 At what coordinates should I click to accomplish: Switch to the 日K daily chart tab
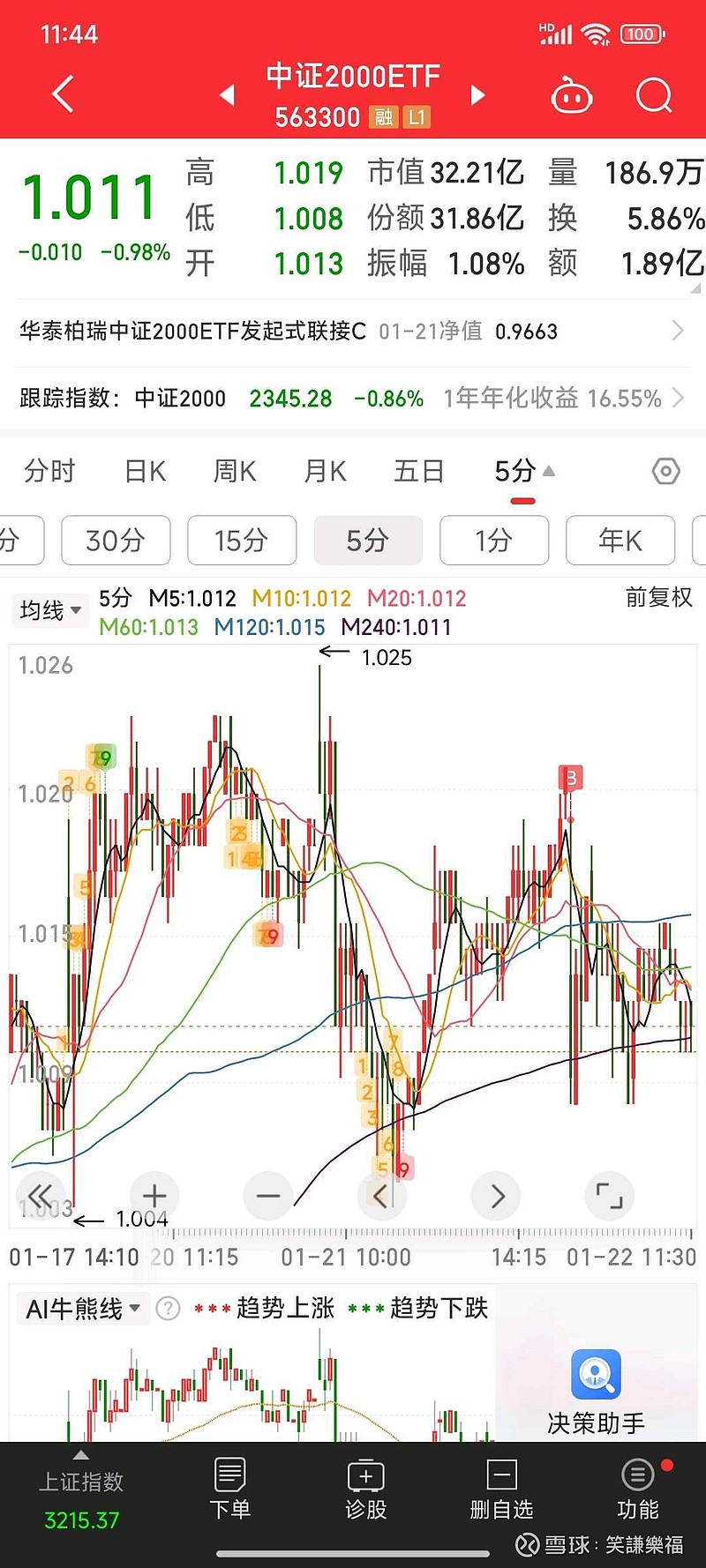tap(143, 472)
